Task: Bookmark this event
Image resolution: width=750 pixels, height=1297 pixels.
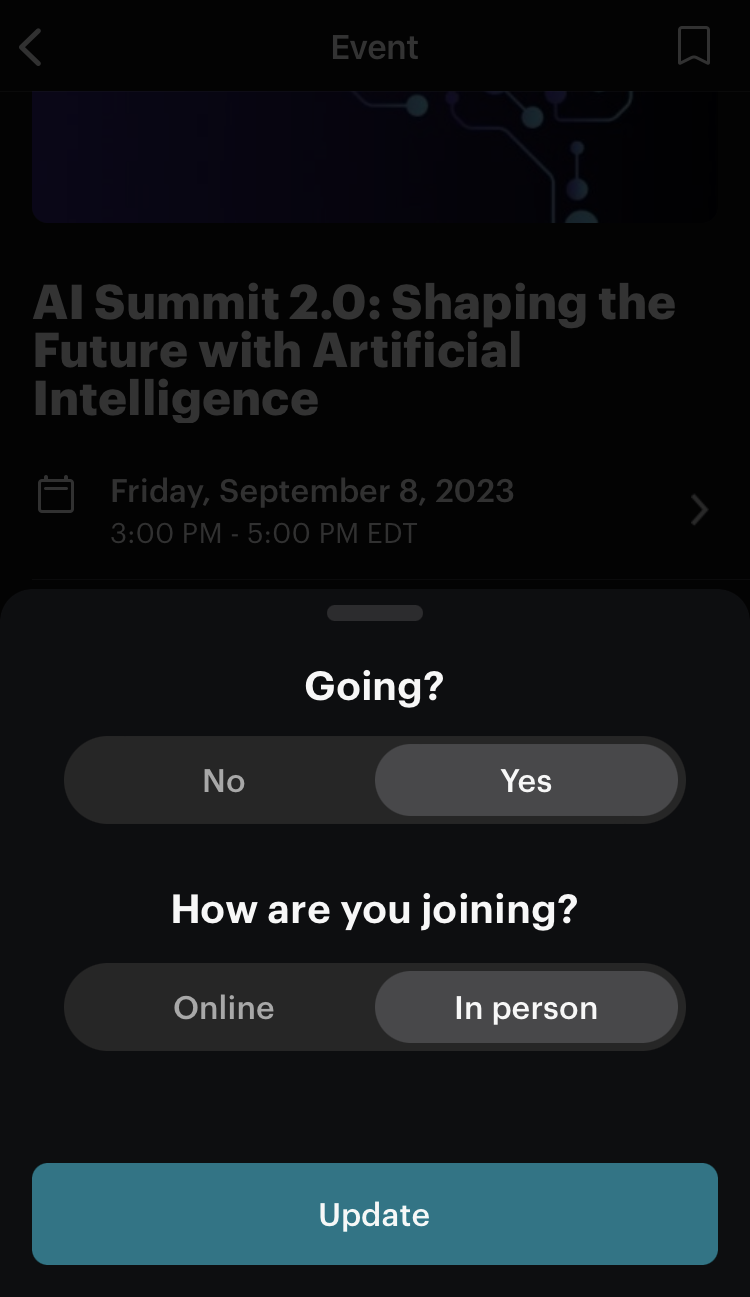Action: [694, 46]
